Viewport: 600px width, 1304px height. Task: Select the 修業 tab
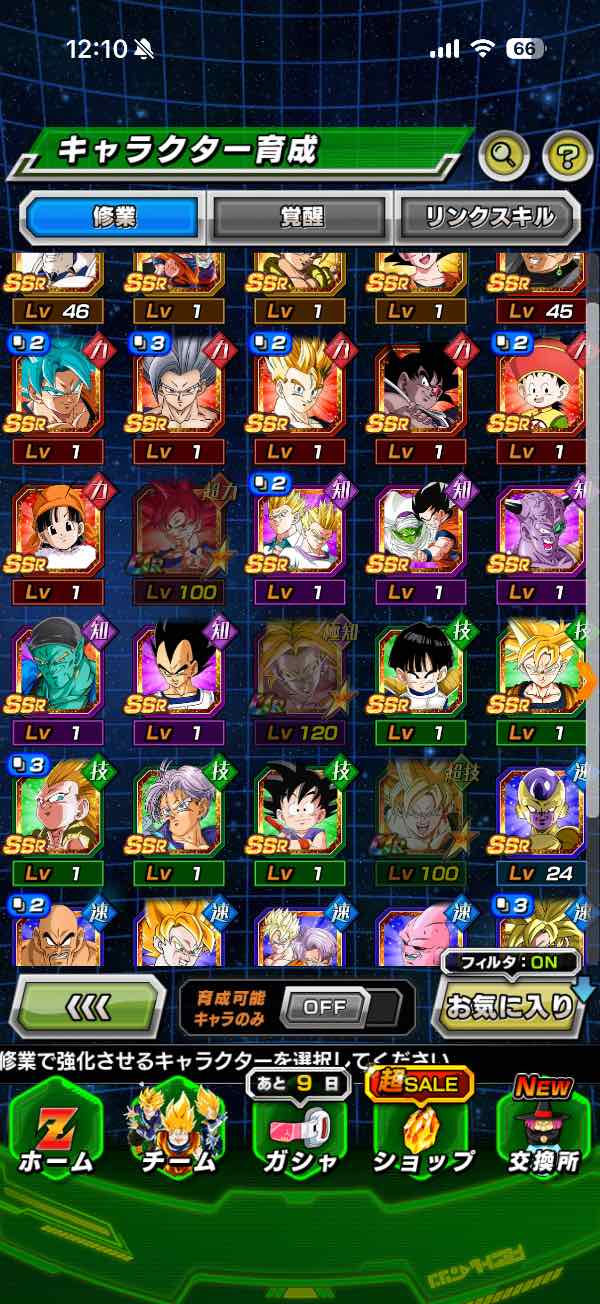click(x=112, y=216)
